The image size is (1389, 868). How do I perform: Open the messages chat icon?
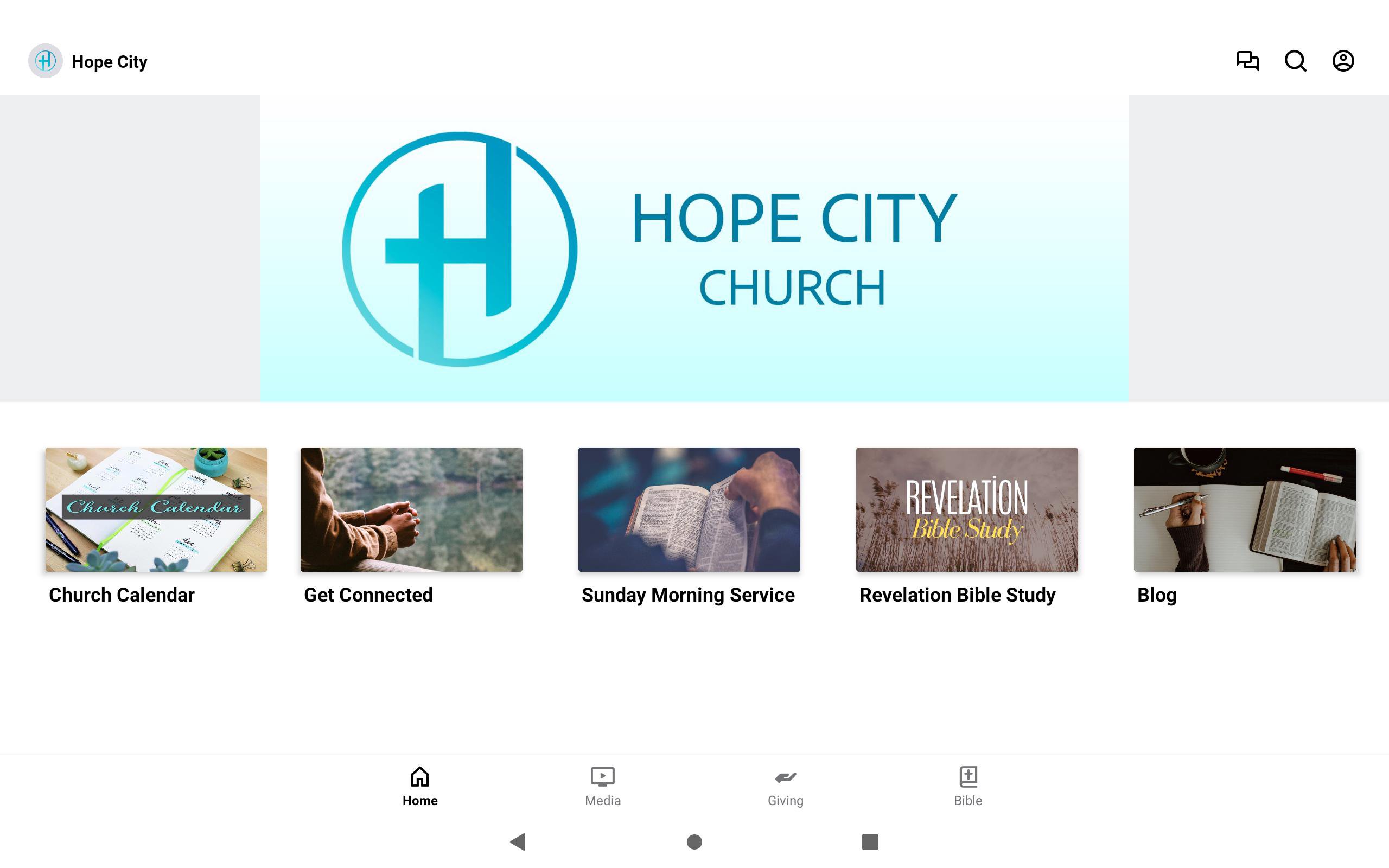(1247, 61)
